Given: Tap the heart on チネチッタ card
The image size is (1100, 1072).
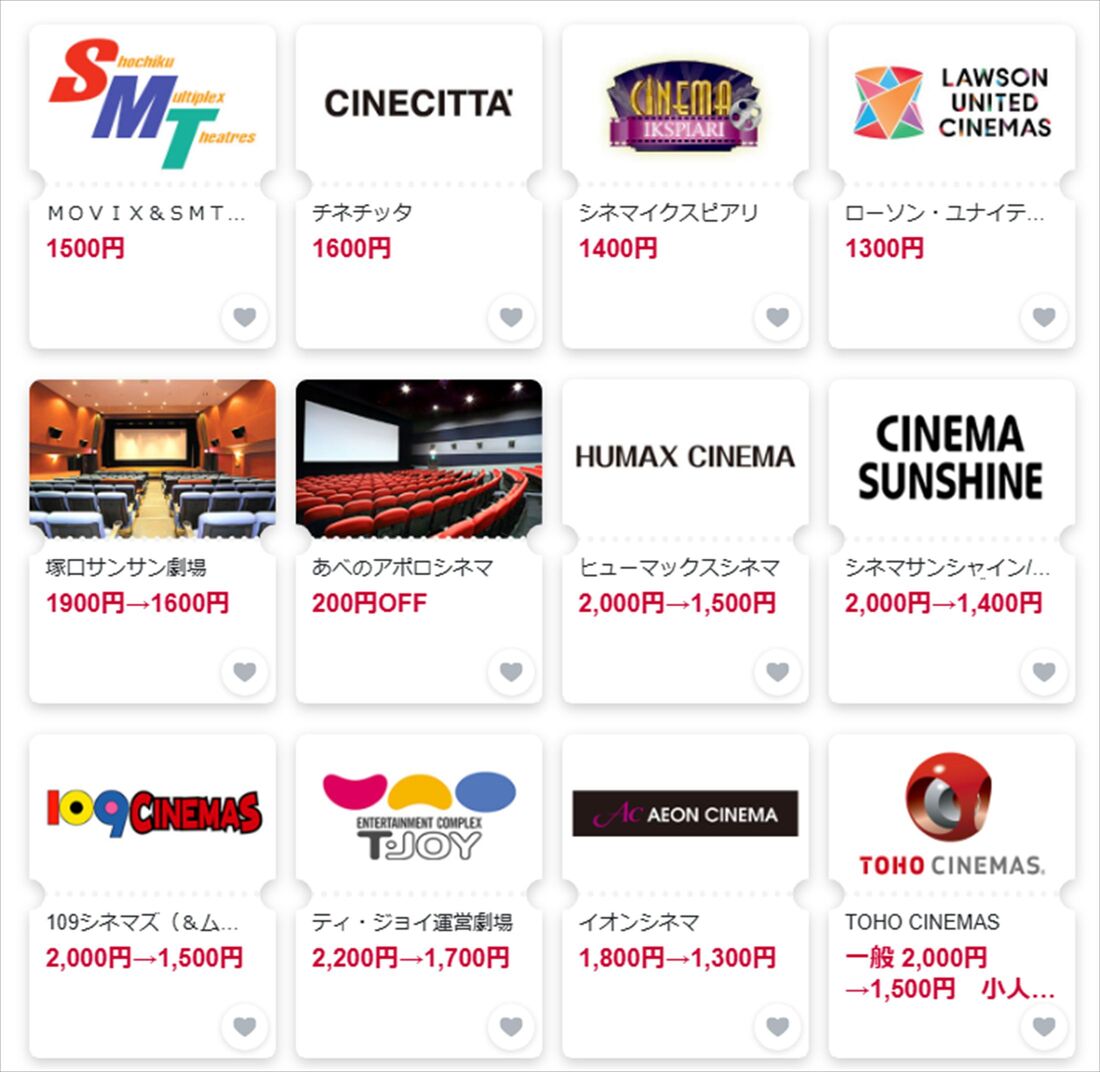Looking at the screenshot, I should click(x=511, y=318).
